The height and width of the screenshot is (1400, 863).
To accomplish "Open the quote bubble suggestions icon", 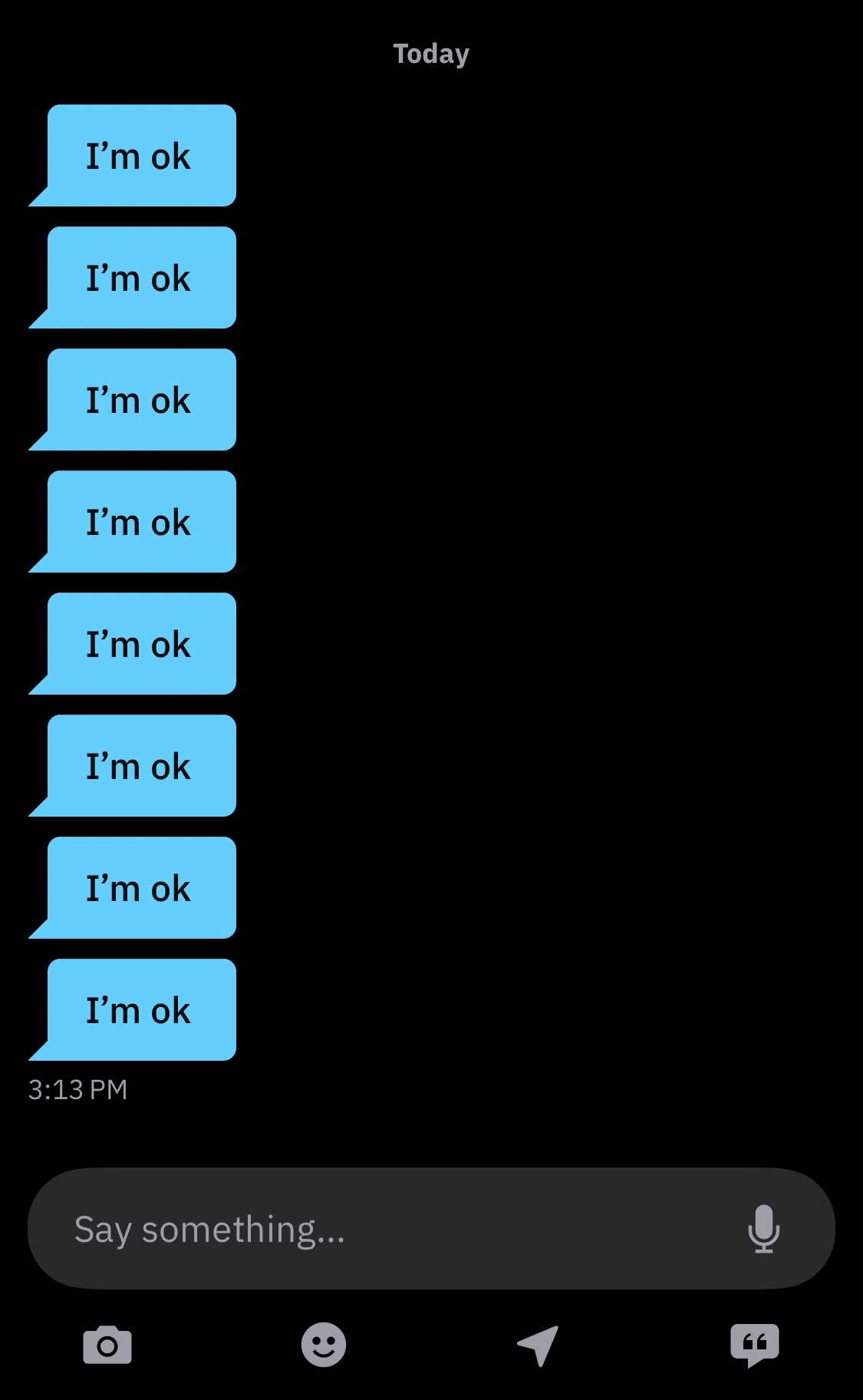I will (x=755, y=1345).
